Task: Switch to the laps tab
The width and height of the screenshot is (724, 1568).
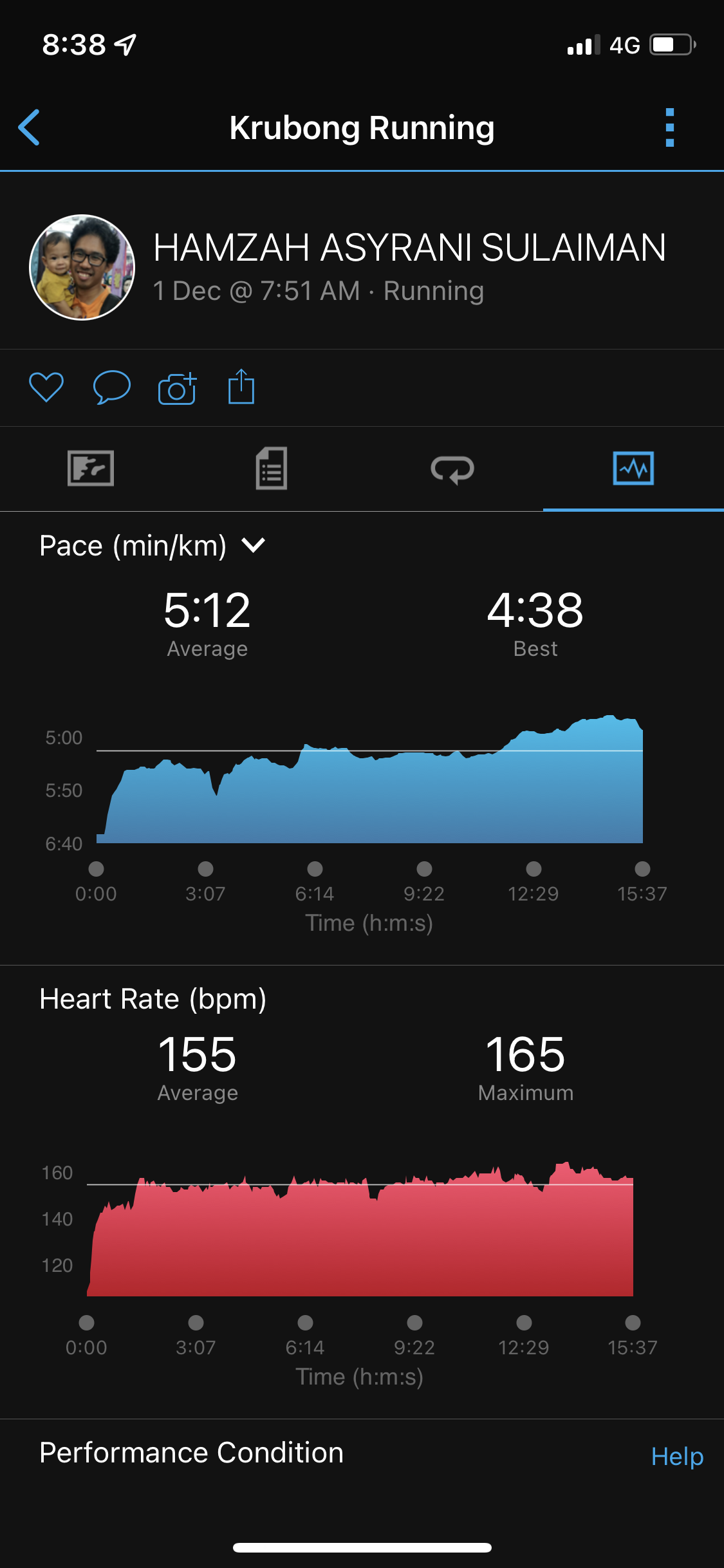Action: (452, 469)
